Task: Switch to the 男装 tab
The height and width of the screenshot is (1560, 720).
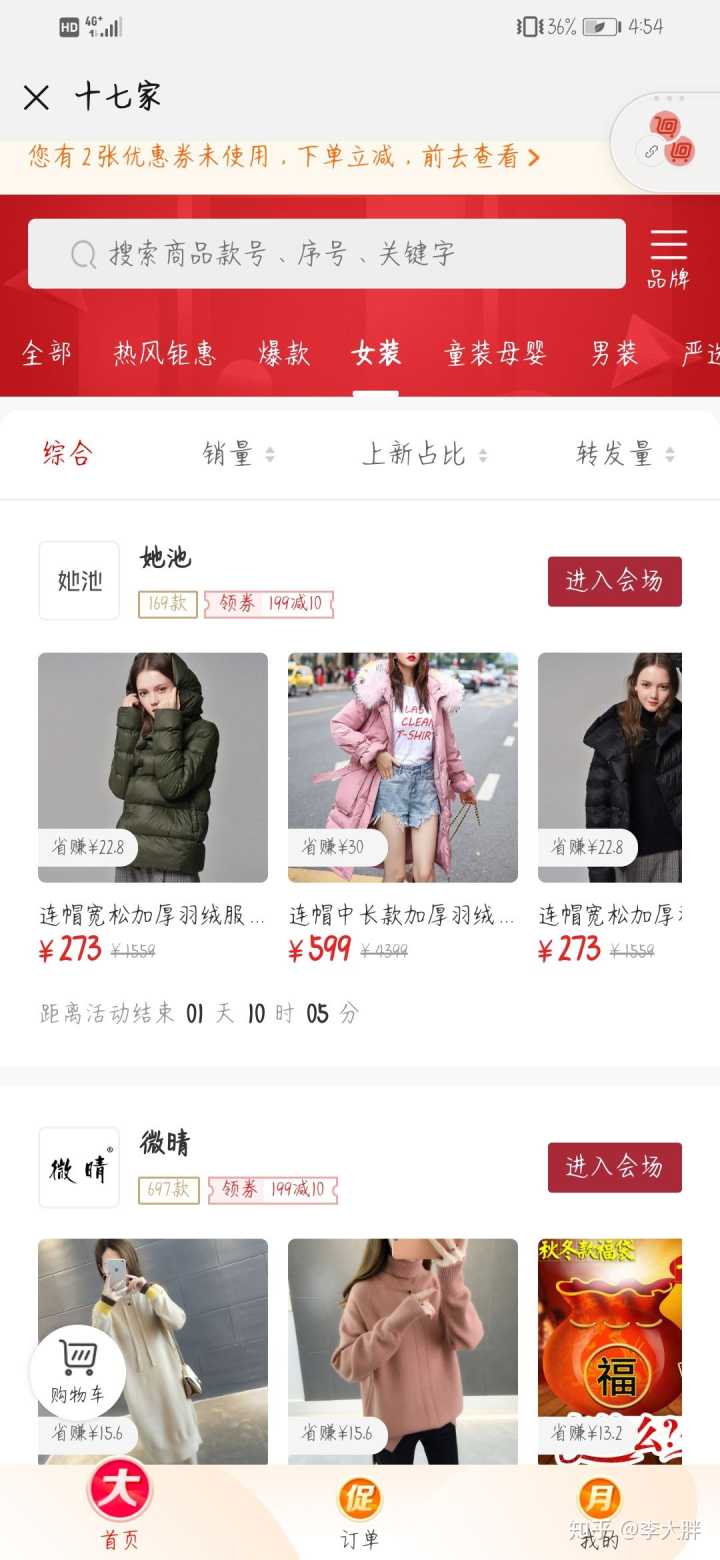Action: [614, 353]
